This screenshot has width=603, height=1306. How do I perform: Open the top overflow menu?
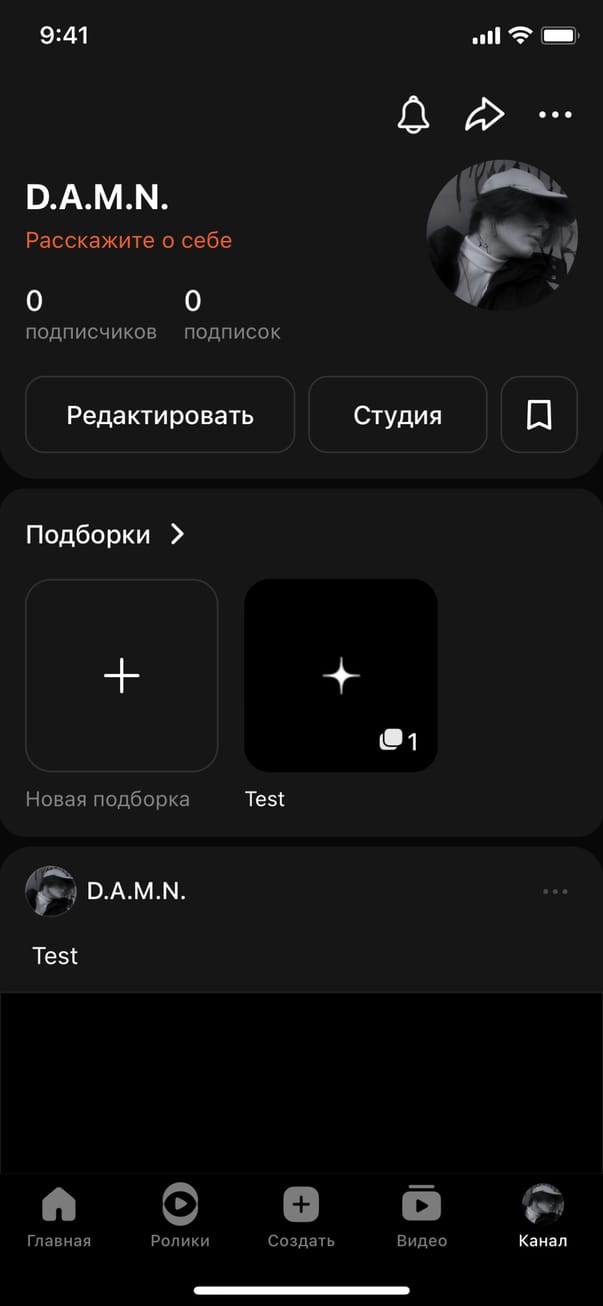(x=555, y=115)
